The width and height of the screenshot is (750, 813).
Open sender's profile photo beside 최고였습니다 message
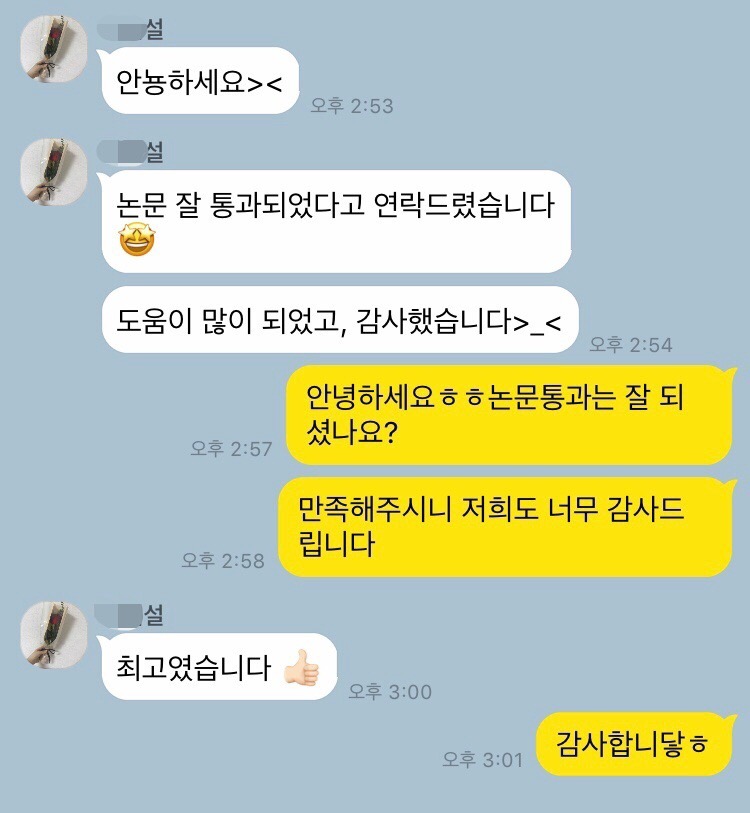tap(54, 634)
